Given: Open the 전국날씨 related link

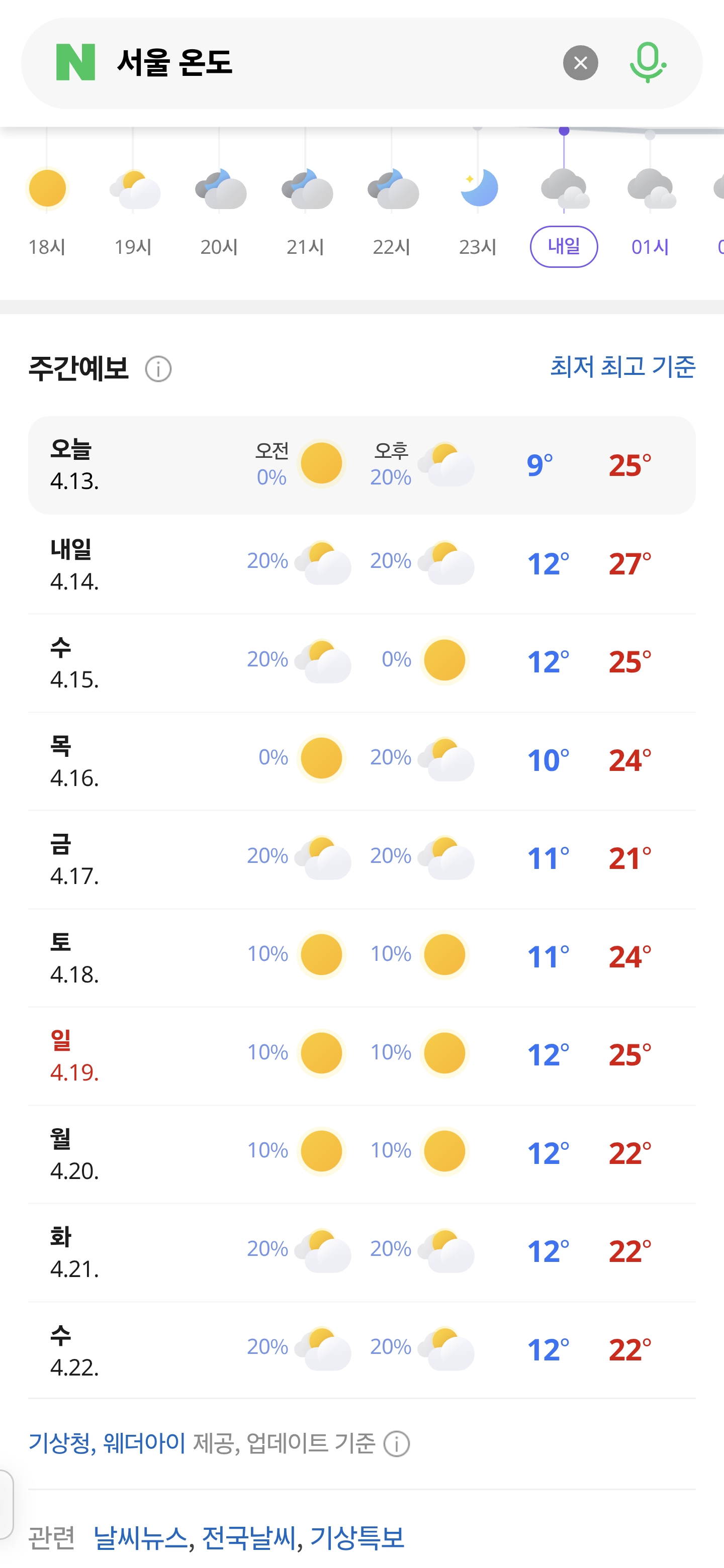Looking at the screenshot, I should (248, 1537).
